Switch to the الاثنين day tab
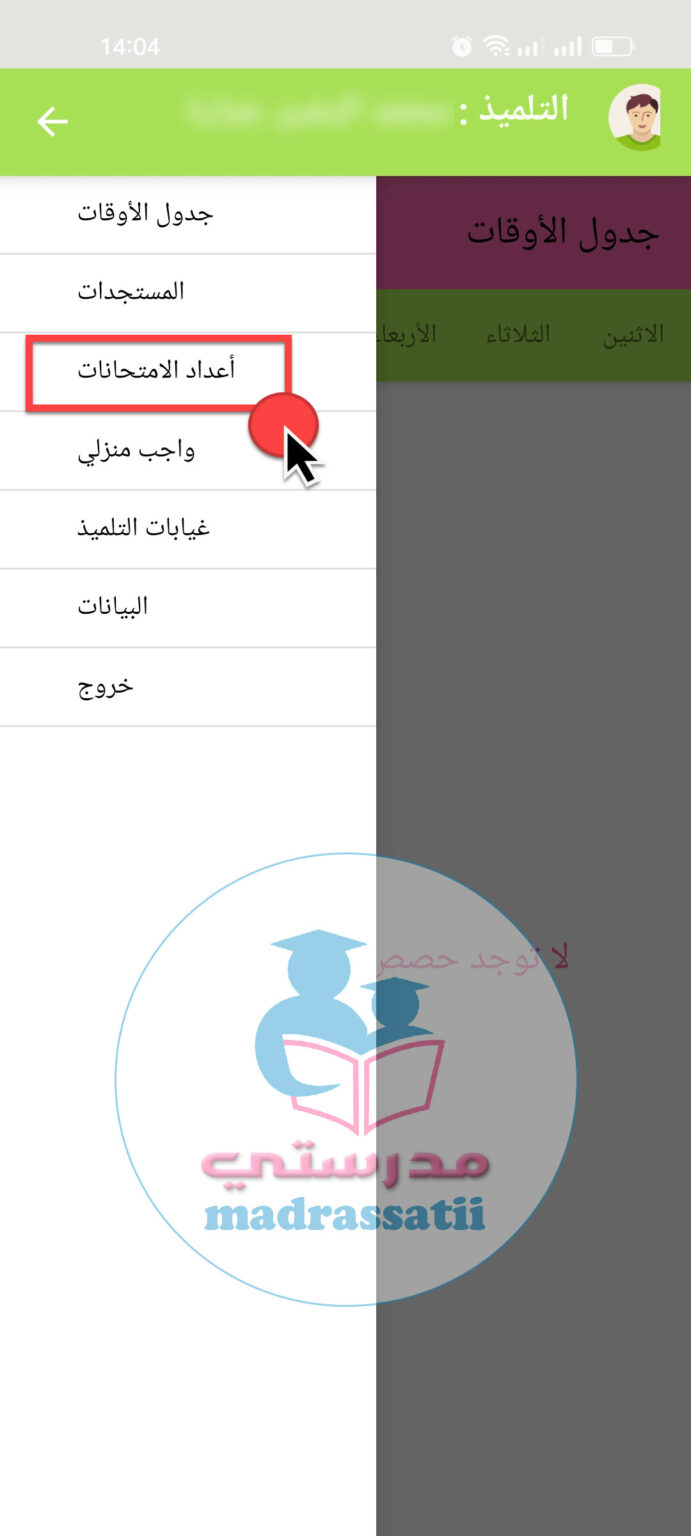The image size is (691, 1536). (632, 335)
